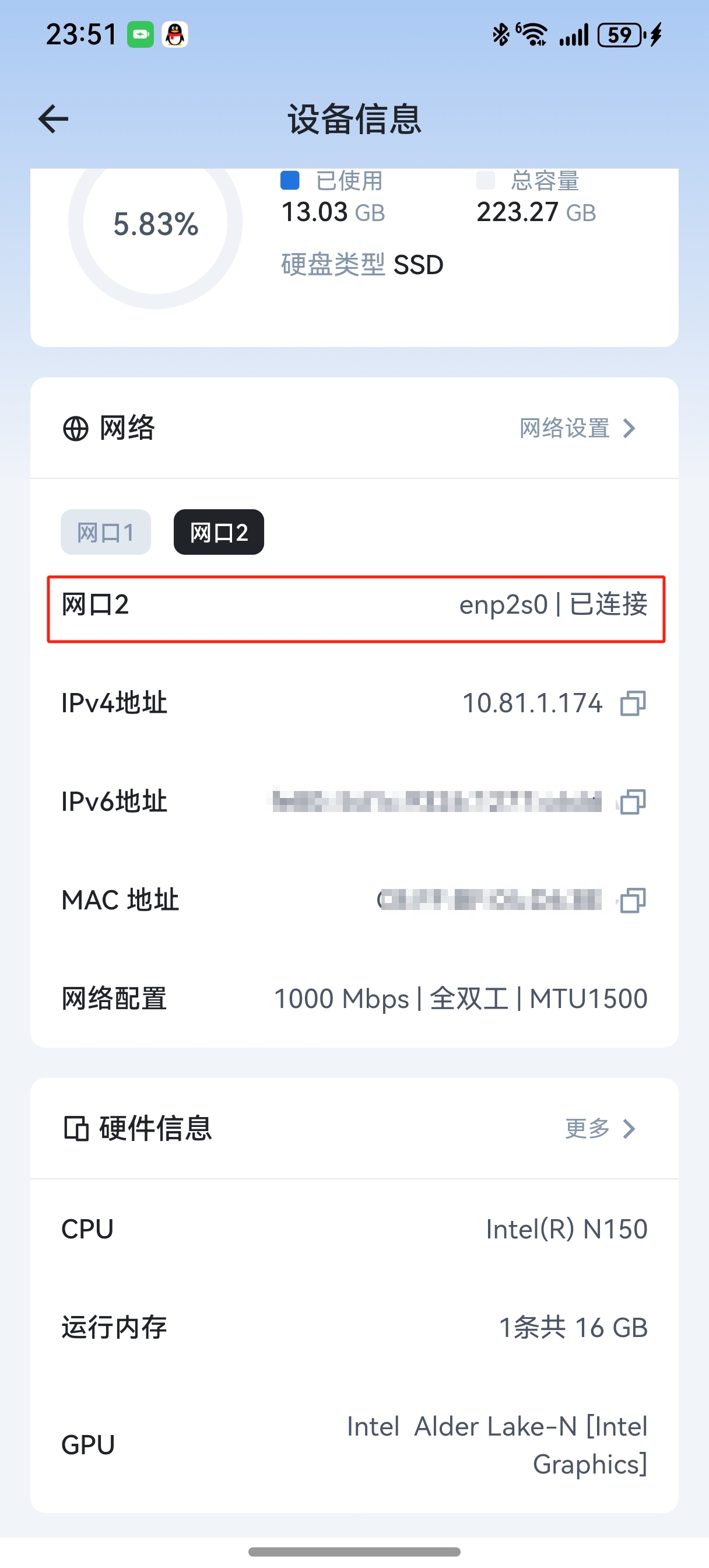Open 更多 hardware information
Image resolution: width=709 pixels, height=1568 pixels.
(x=599, y=1129)
